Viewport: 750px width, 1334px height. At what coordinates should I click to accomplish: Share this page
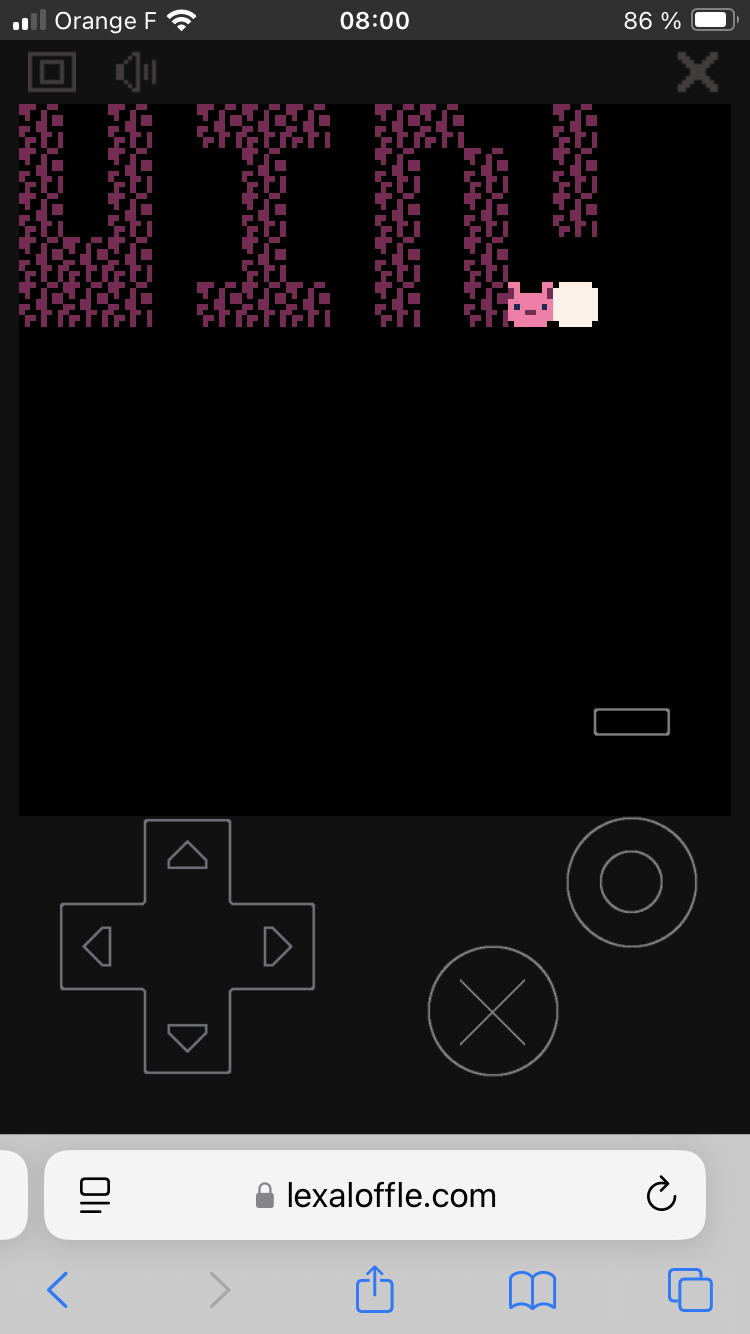pos(375,1289)
